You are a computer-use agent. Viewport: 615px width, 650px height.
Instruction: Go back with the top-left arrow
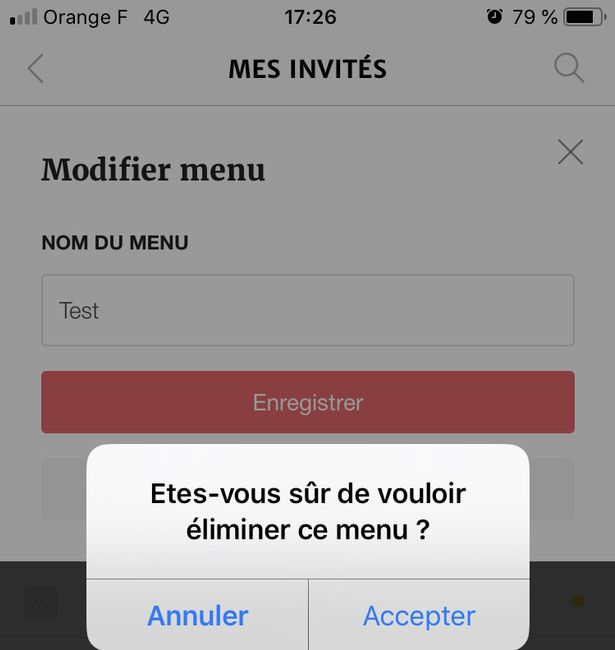click(36, 68)
